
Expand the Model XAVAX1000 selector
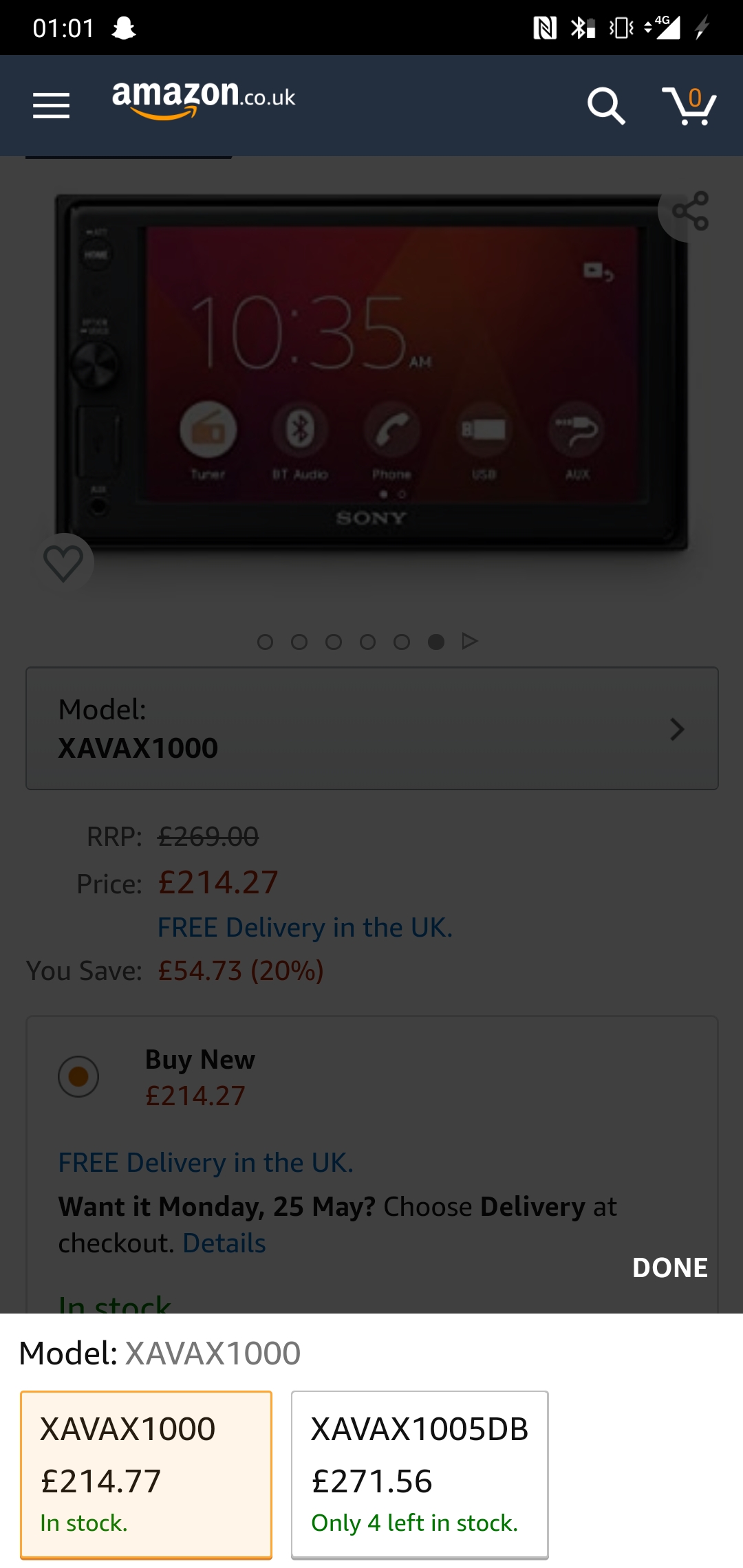(371, 727)
